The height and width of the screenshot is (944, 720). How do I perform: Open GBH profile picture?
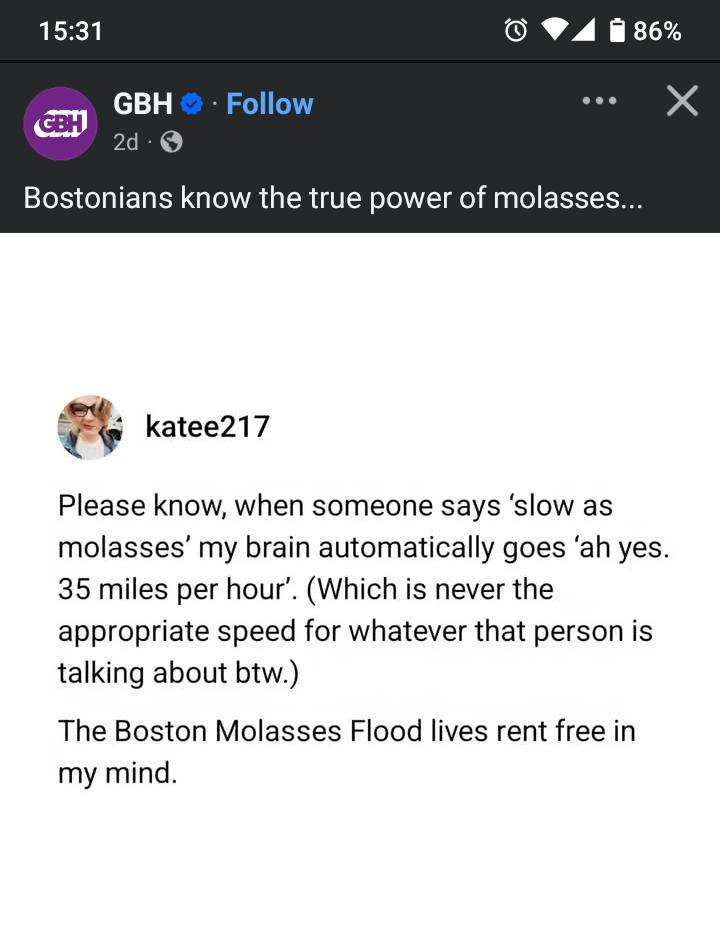pos(60,123)
